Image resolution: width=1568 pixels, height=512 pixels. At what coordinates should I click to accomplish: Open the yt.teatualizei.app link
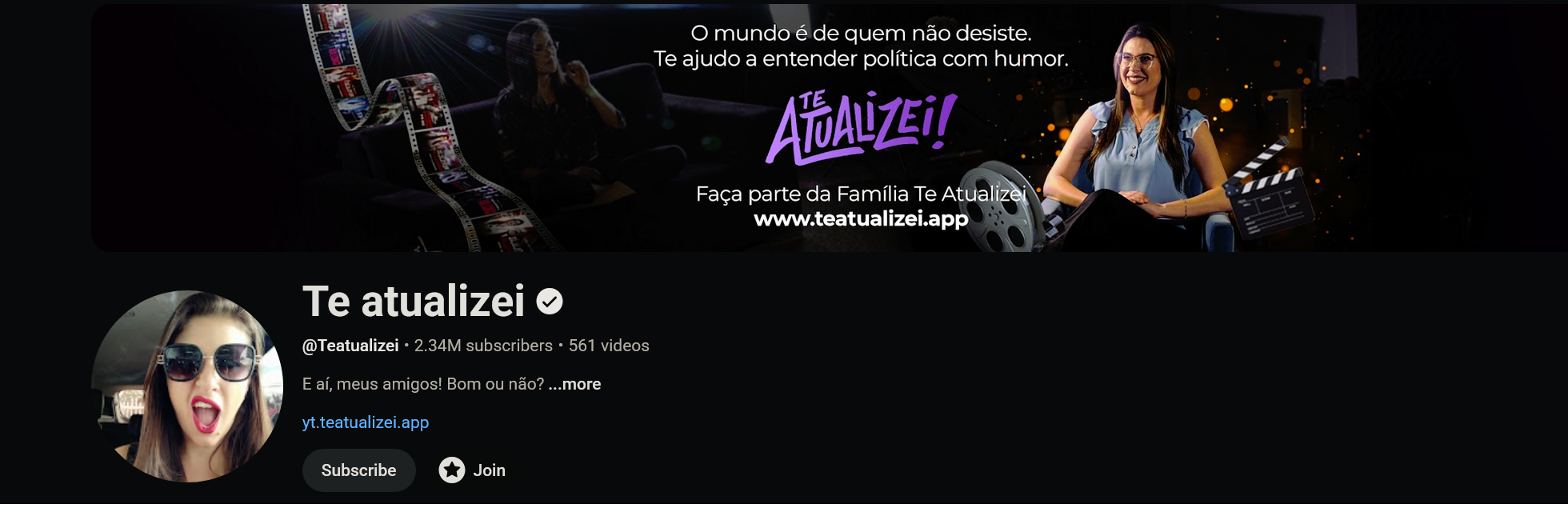366,422
